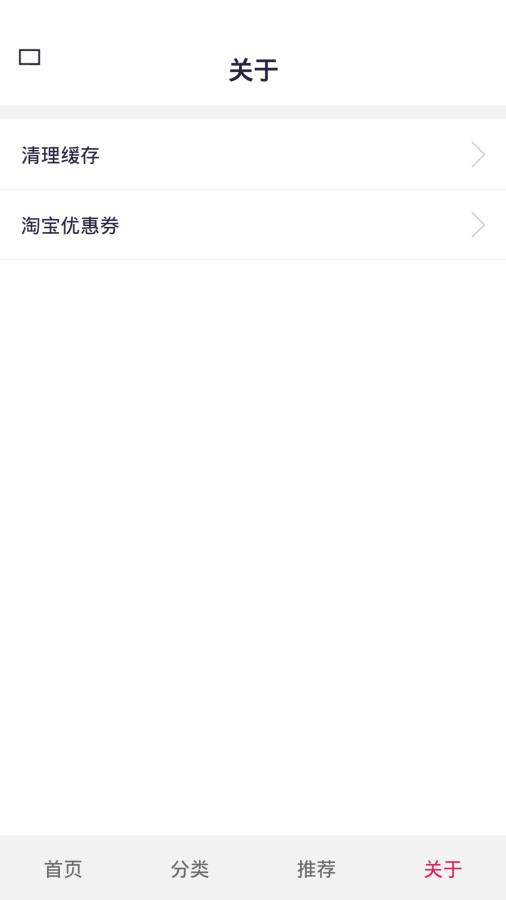Tap the rectangle icon beside the 关于 title
The image size is (506, 900).
pos(30,57)
